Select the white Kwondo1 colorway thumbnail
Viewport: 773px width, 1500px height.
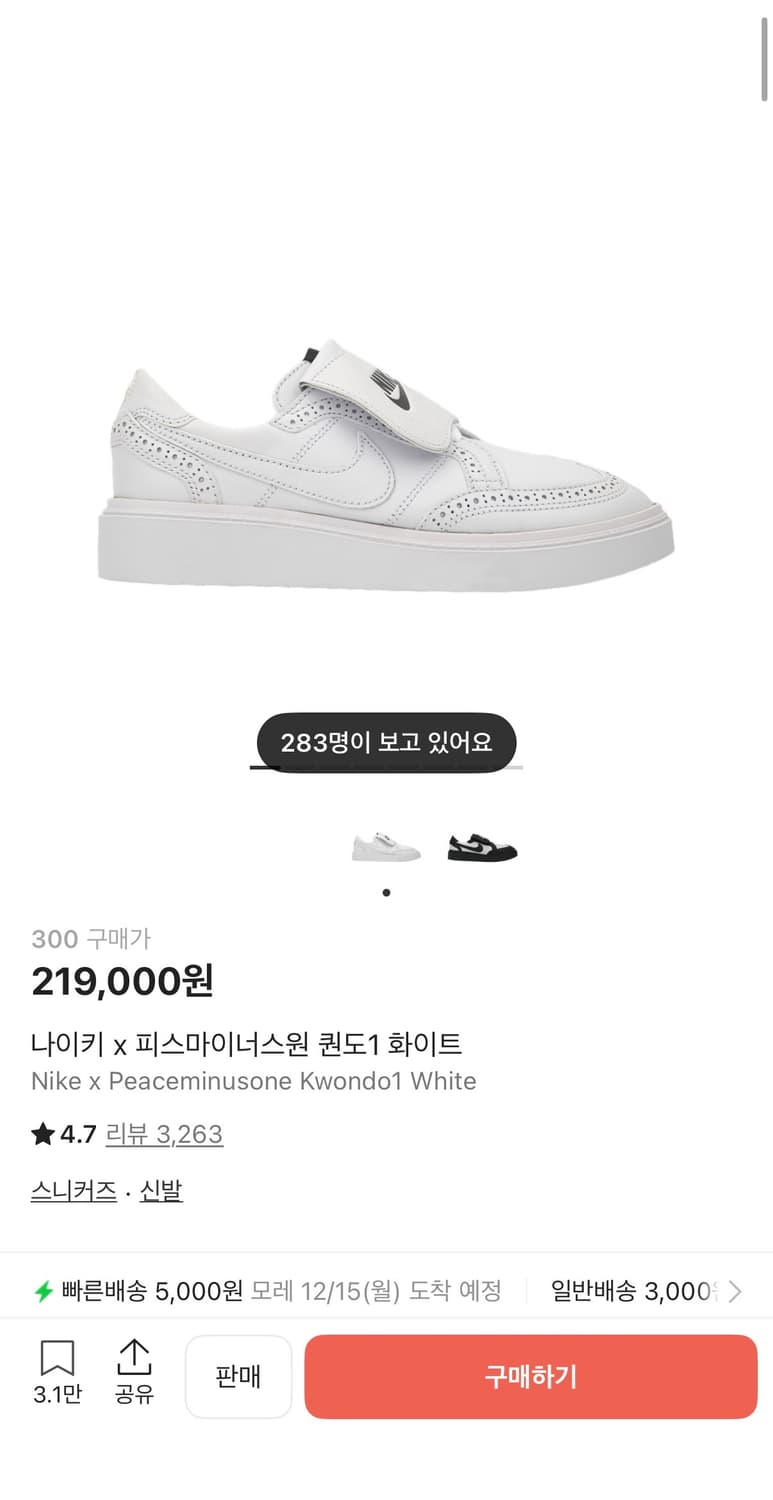coord(386,846)
